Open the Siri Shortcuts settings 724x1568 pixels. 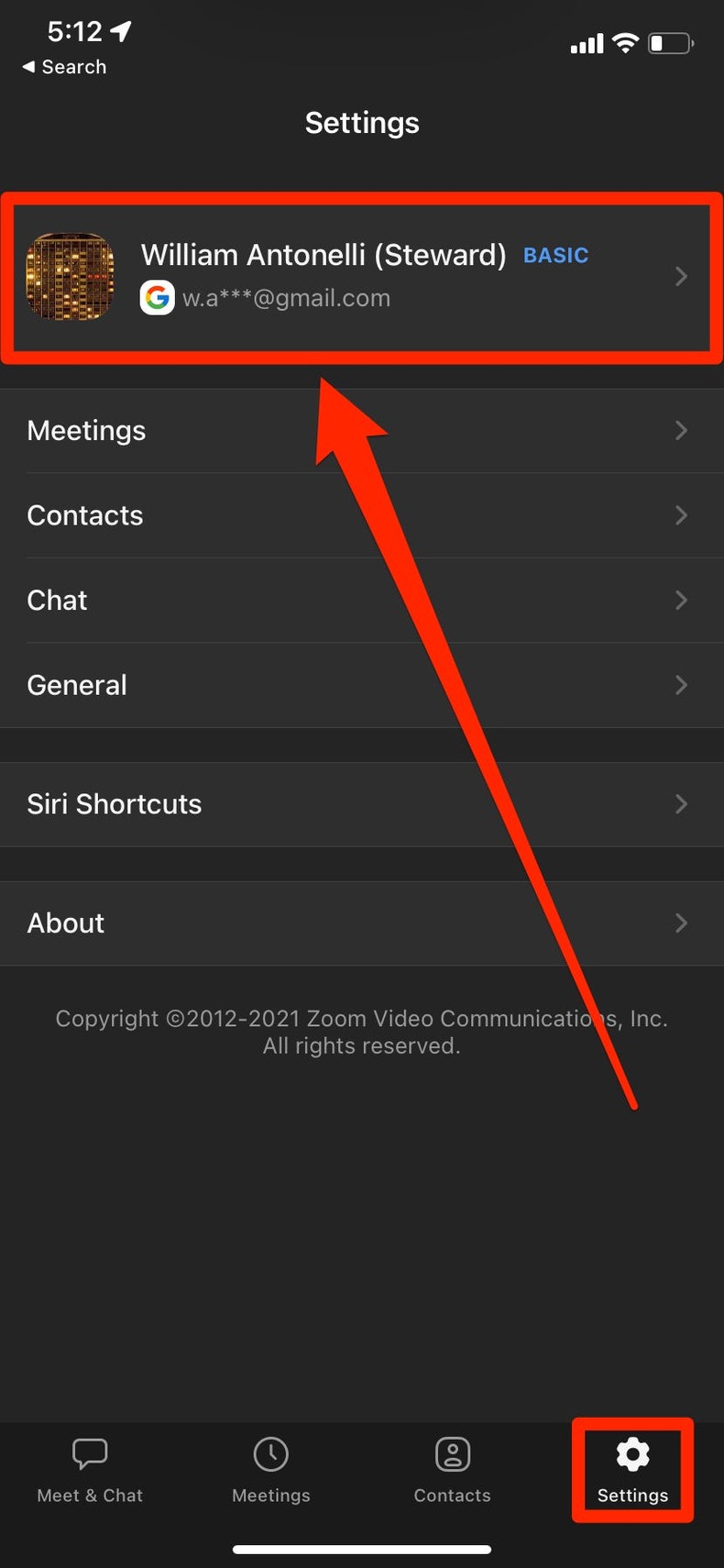(x=362, y=804)
